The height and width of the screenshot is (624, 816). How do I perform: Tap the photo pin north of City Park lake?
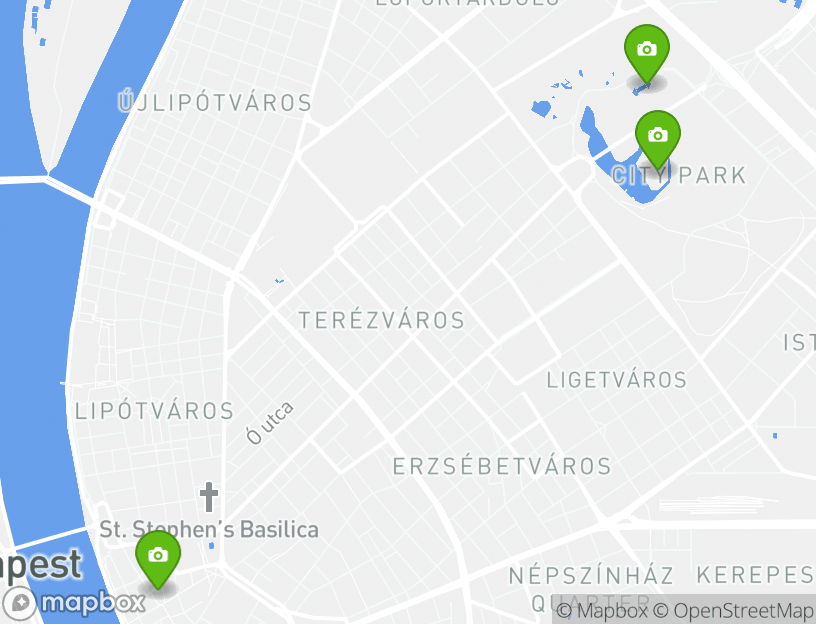(x=646, y=51)
